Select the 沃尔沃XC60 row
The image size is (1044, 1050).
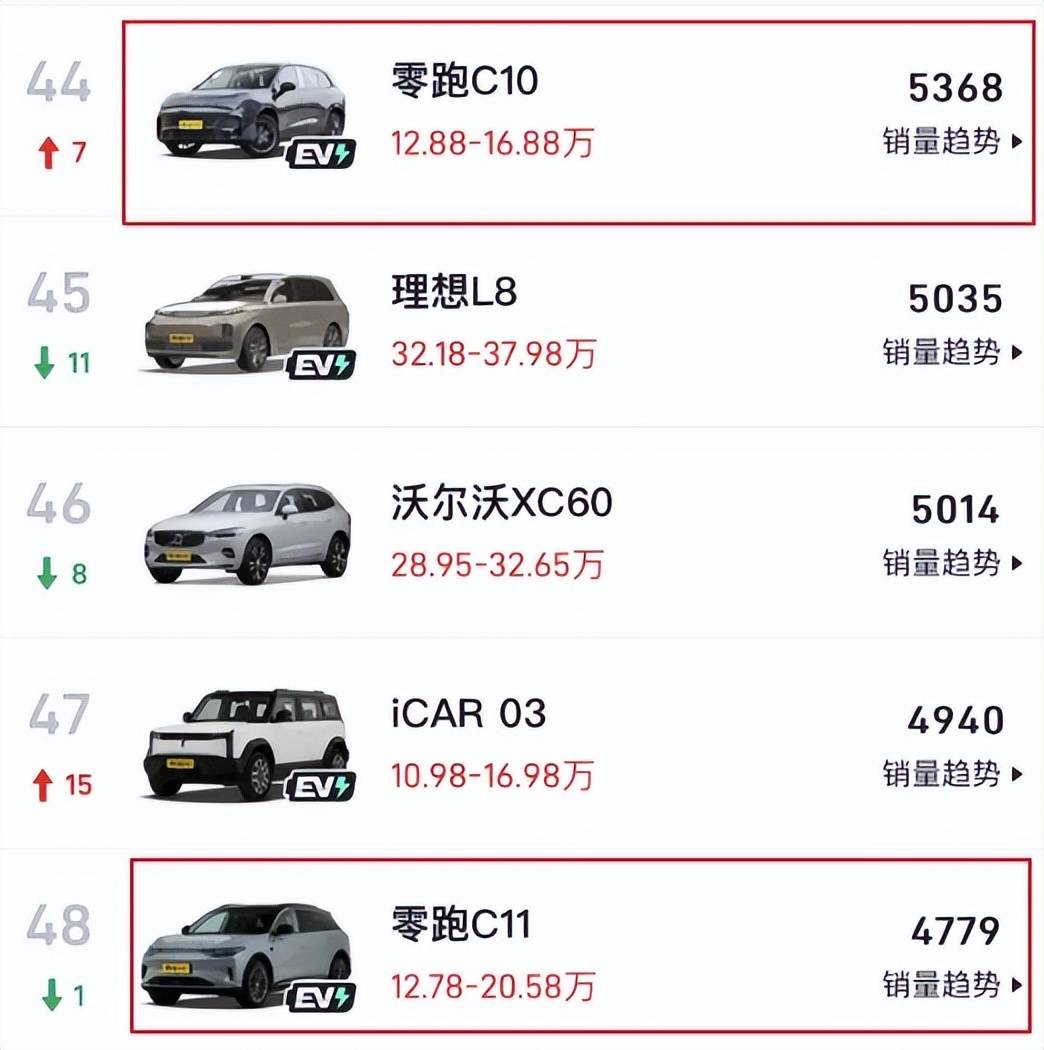point(501,503)
